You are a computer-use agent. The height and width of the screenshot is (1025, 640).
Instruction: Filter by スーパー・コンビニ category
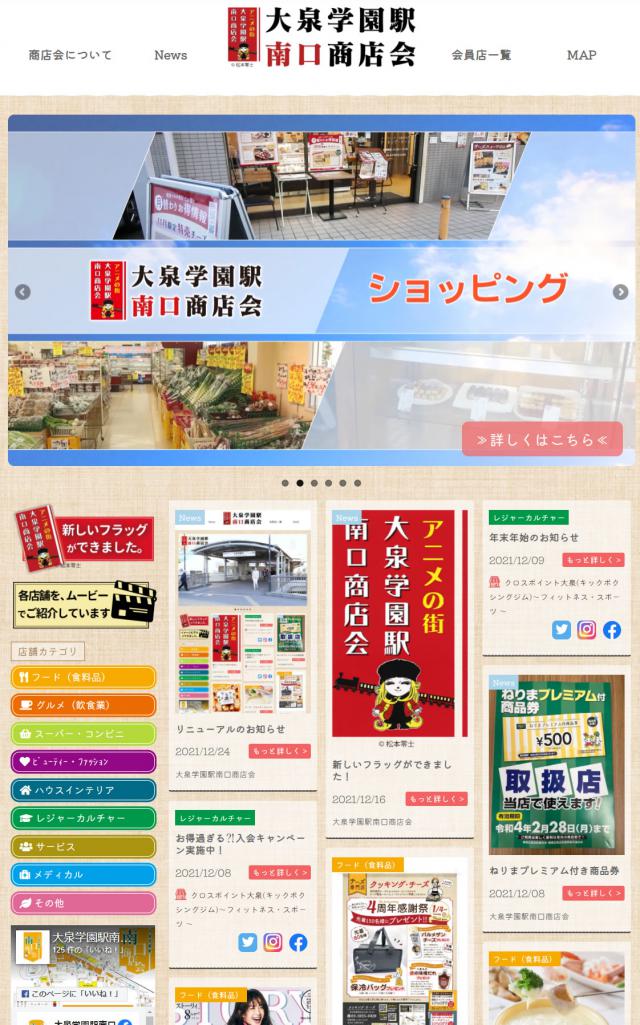click(x=84, y=733)
